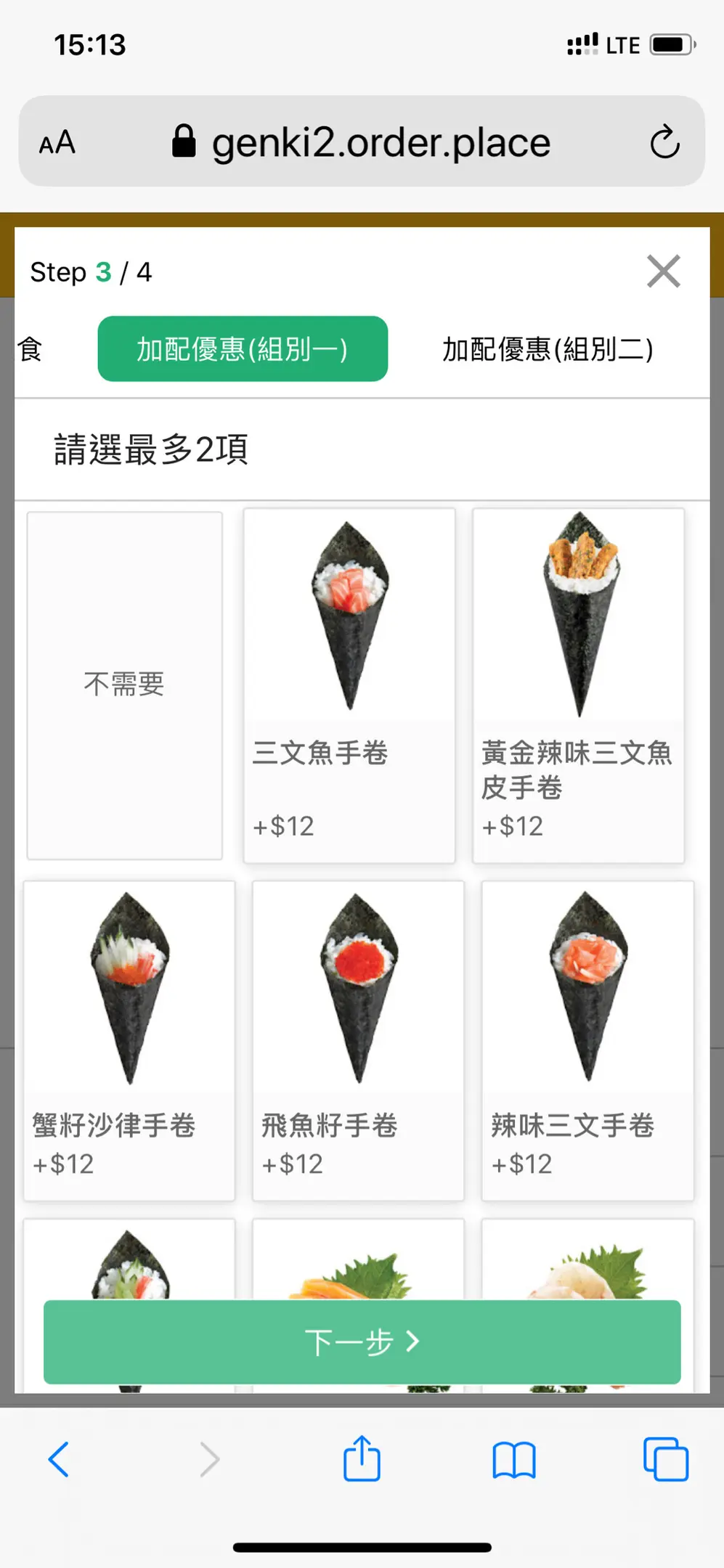Continue with the 下一步 button

[x=362, y=1342]
